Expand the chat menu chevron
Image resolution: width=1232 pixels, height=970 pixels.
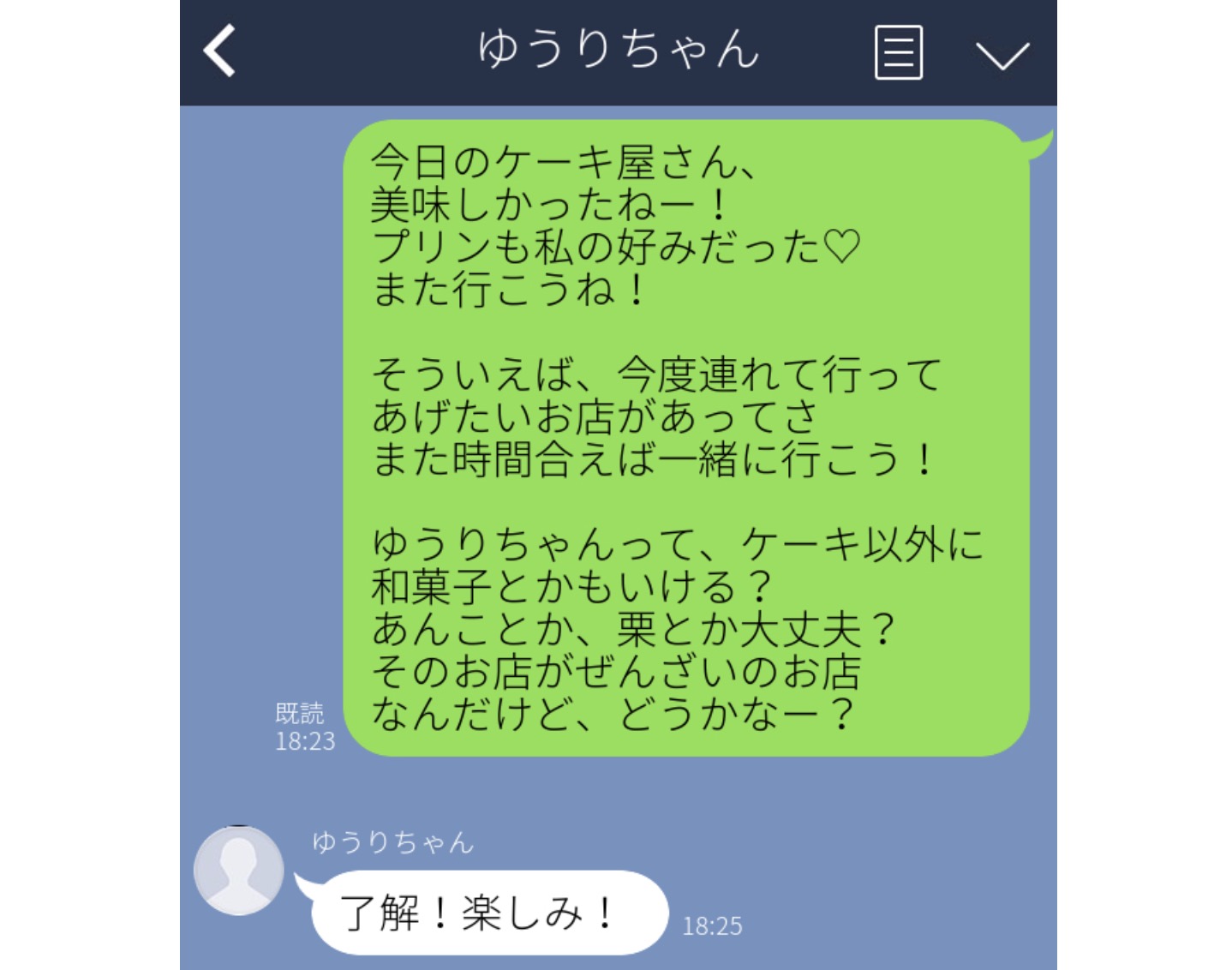point(1002,56)
